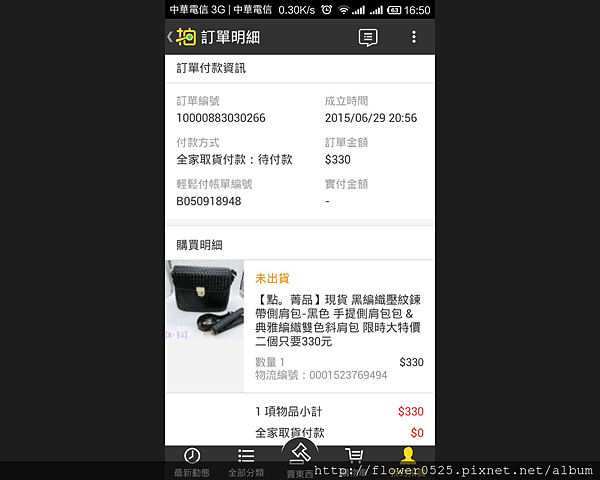Switch to 全部分類 tab
The image size is (600, 480).
click(x=246, y=460)
